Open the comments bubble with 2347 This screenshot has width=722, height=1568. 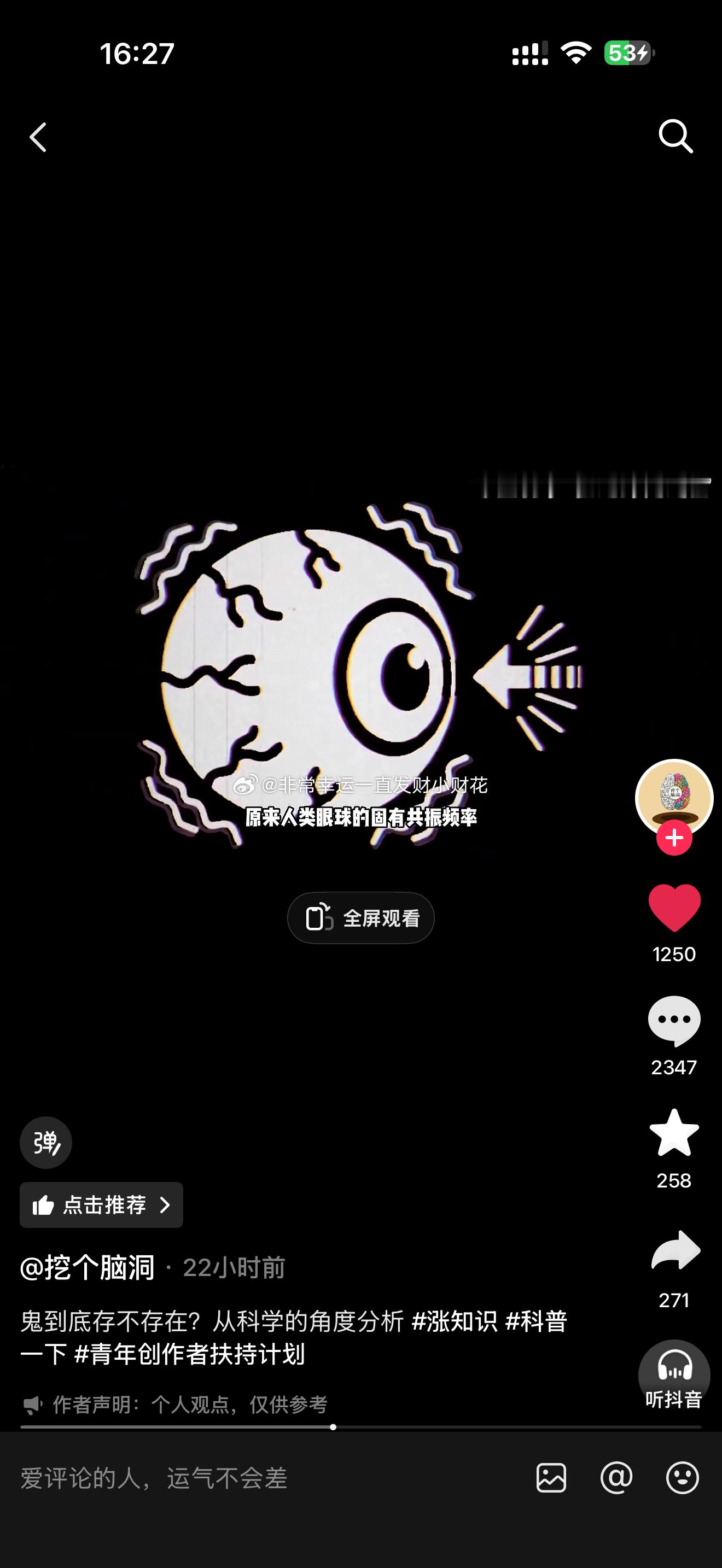point(674,1021)
